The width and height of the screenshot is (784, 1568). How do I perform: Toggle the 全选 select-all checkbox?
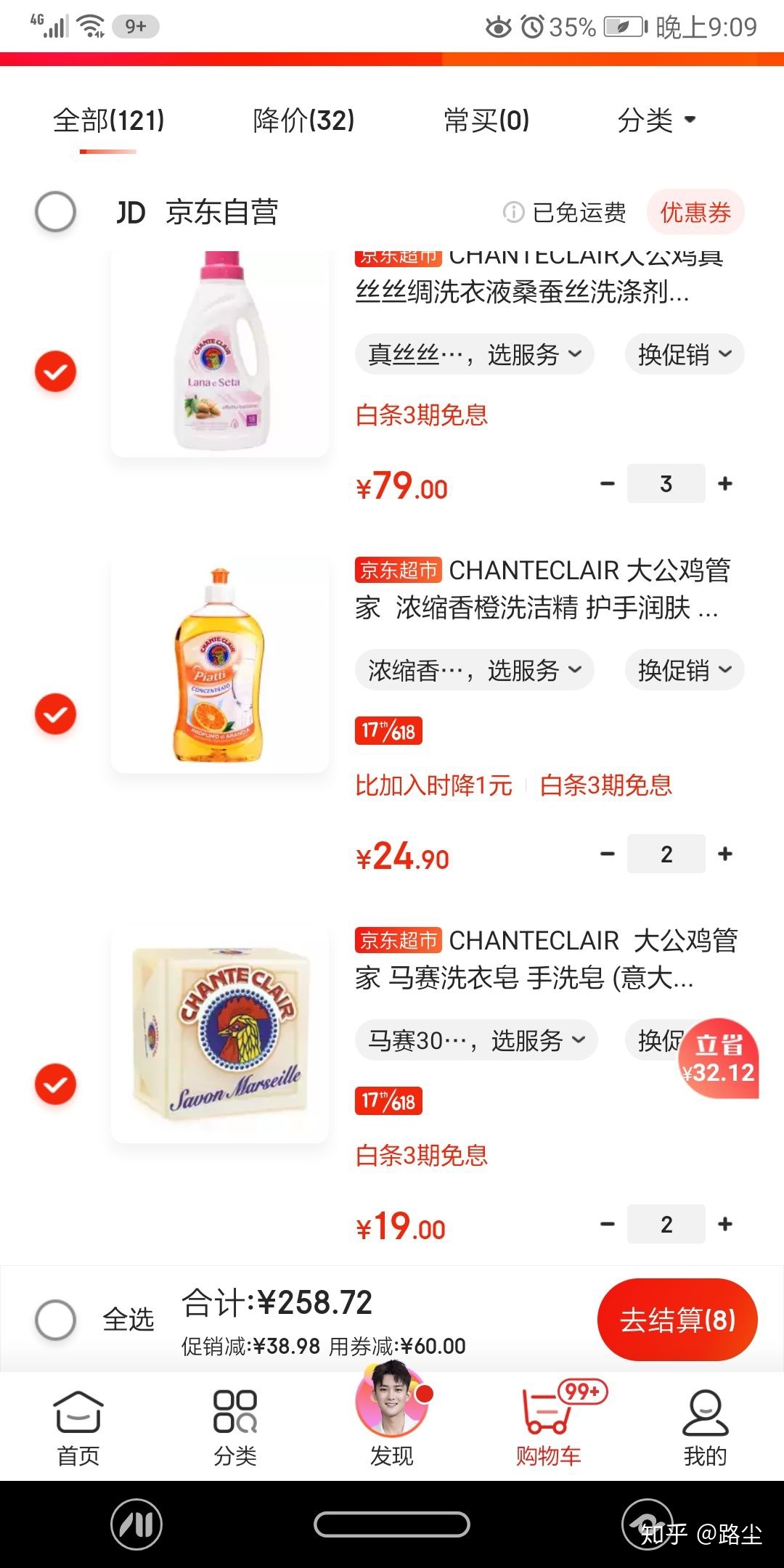click(x=55, y=1319)
